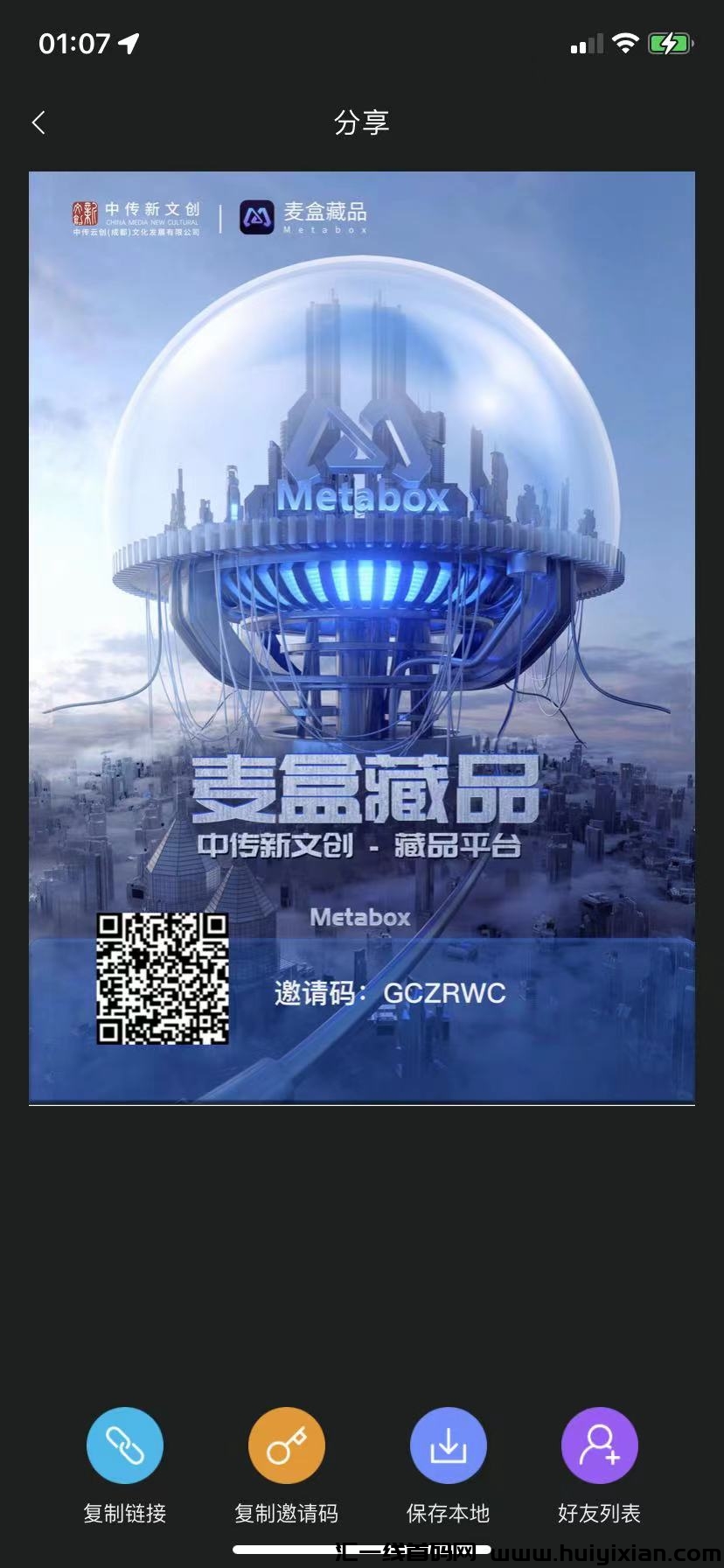Image resolution: width=724 pixels, height=1568 pixels.
Task: Tap the 保存本地 save label
Action: tap(448, 1513)
